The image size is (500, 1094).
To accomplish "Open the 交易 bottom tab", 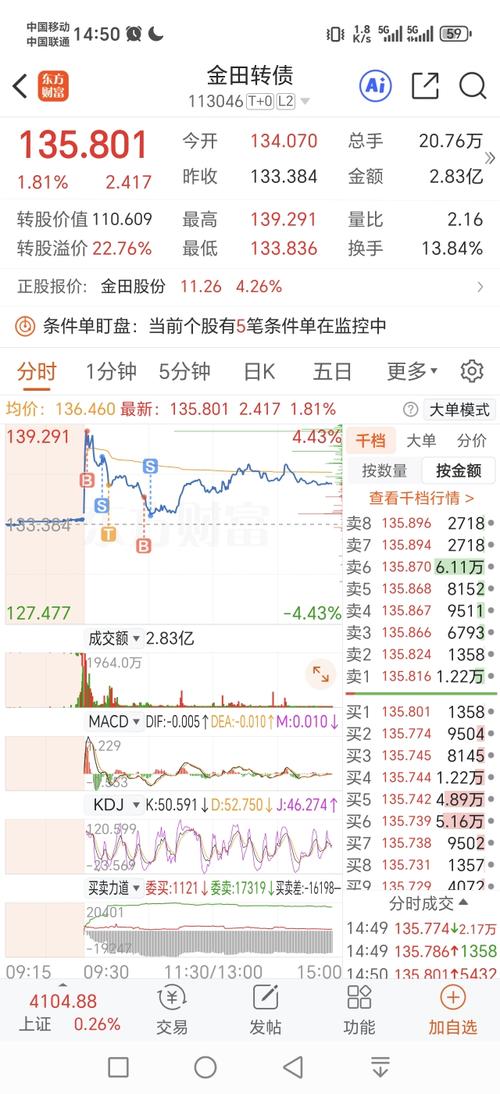I will 172,1010.
